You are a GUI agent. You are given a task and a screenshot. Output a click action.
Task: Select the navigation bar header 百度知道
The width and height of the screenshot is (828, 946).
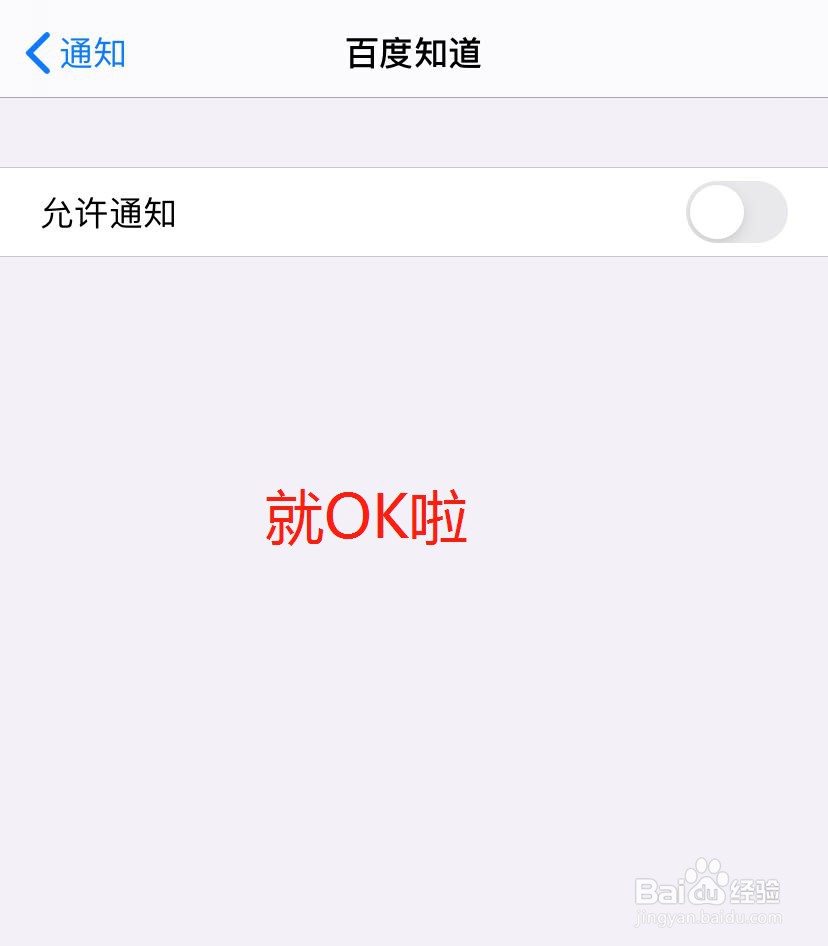[x=414, y=54]
